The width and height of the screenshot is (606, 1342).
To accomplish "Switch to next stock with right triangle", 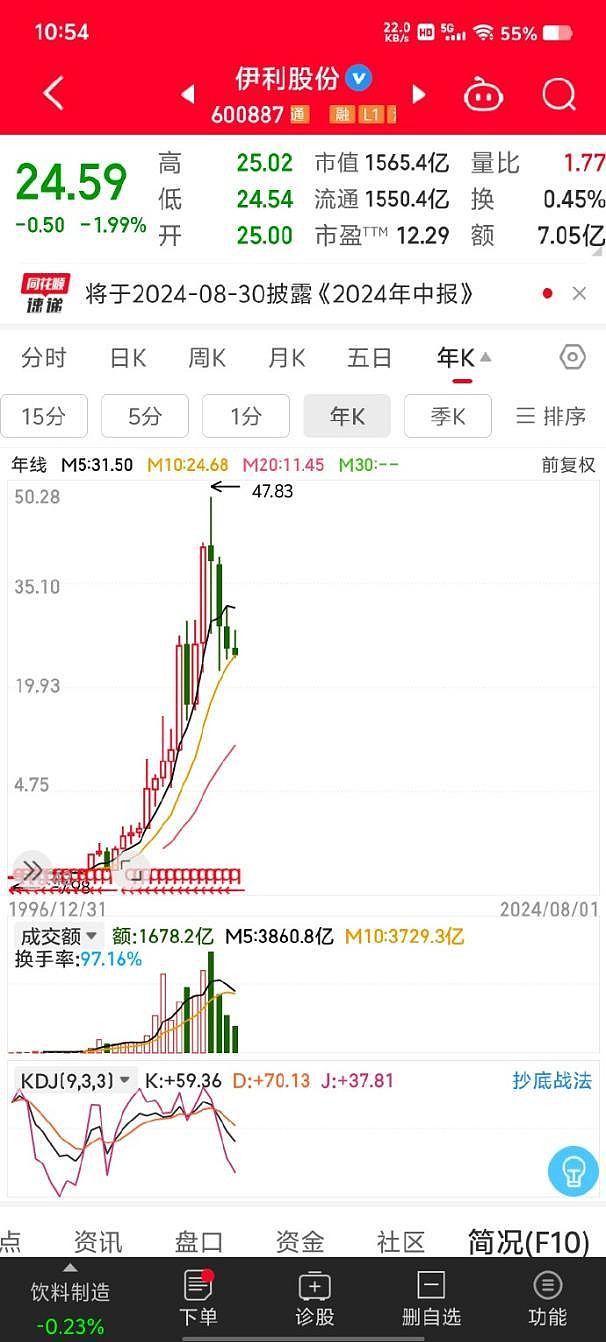I will 419,94.
